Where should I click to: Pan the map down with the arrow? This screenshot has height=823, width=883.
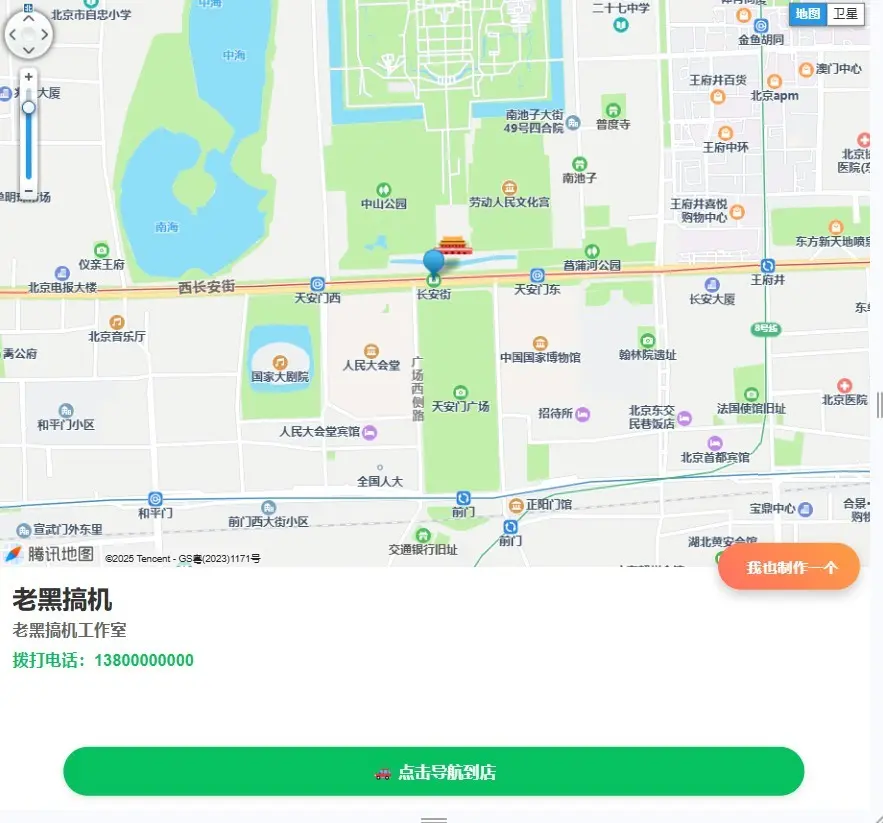point(28,50)
